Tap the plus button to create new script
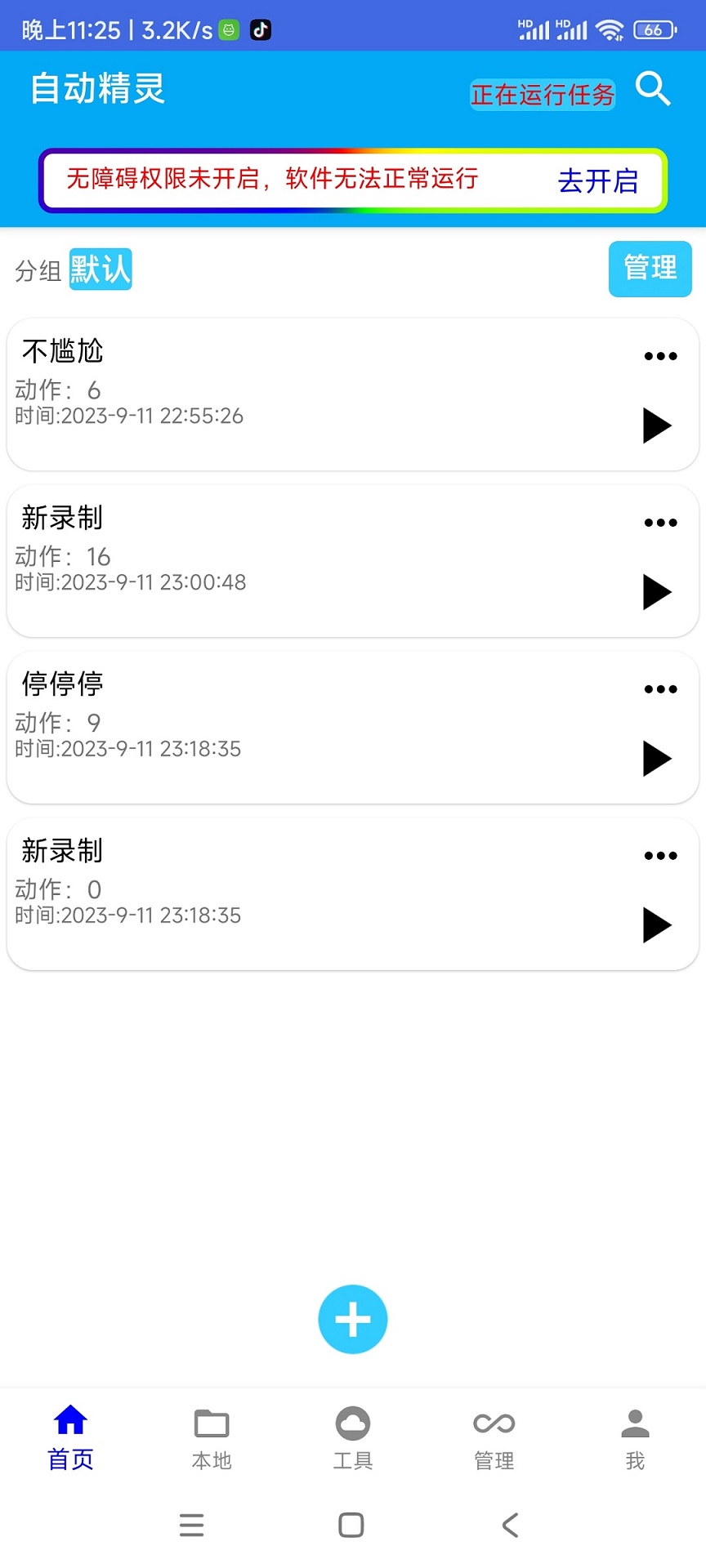Image resolution: width=706 pixels, height=1568 pixels. [x=351, y=1319]
